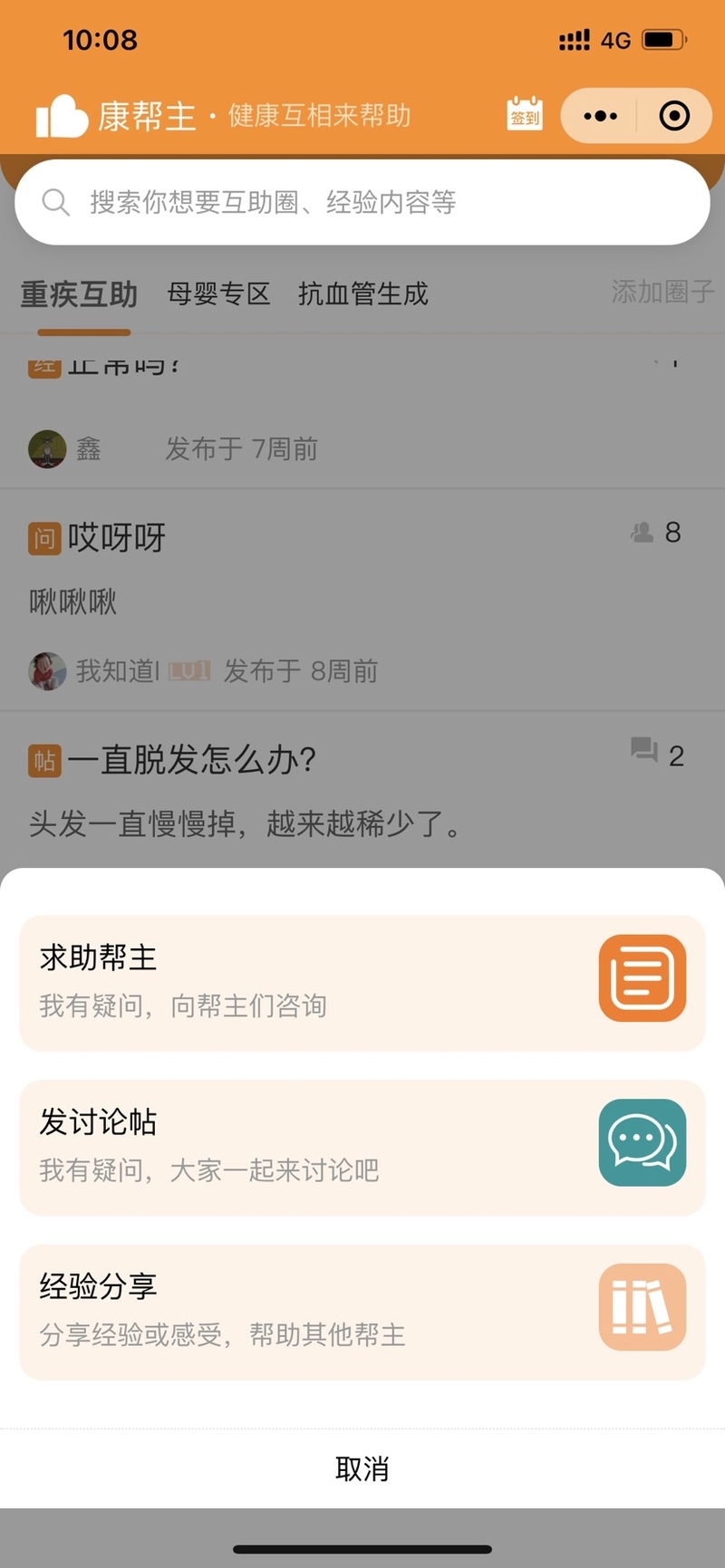Screen dimensions: 725x1568
Task: Select the 求助帮主 option
Action: coord(362,983)
